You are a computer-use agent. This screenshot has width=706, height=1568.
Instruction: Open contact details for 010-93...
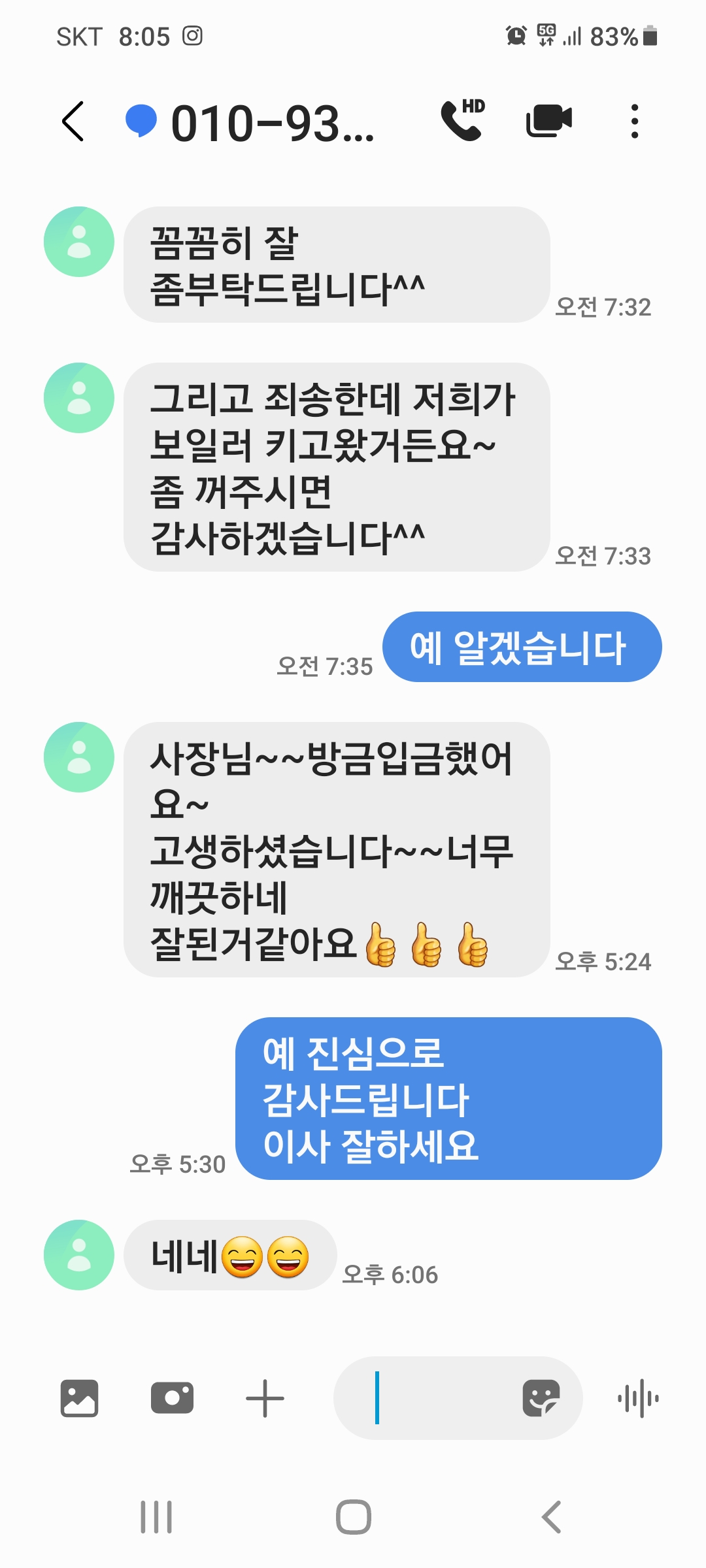coord(271,123)
